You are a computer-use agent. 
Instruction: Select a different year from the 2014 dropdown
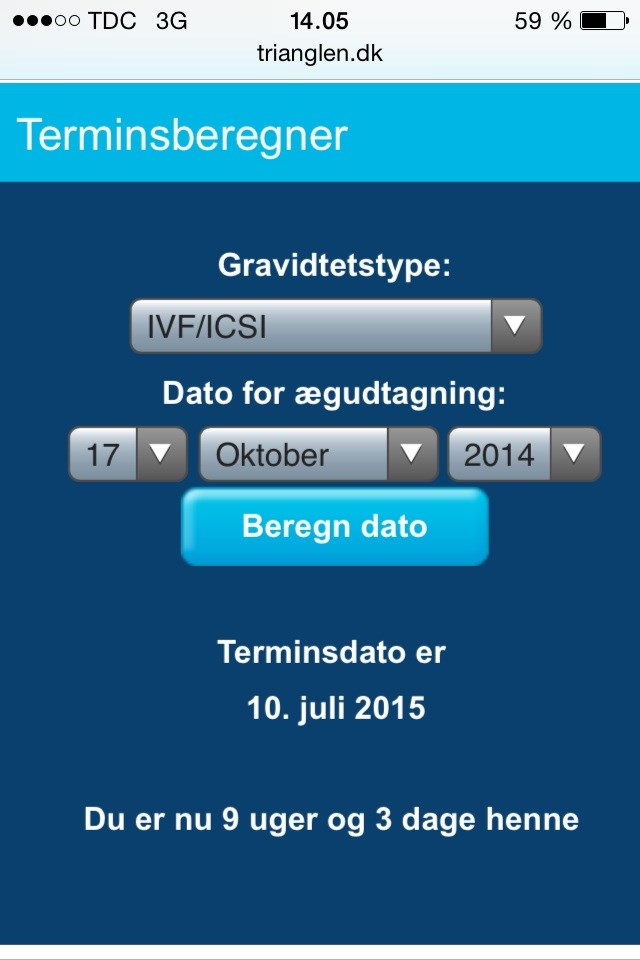tap(524, 455)
